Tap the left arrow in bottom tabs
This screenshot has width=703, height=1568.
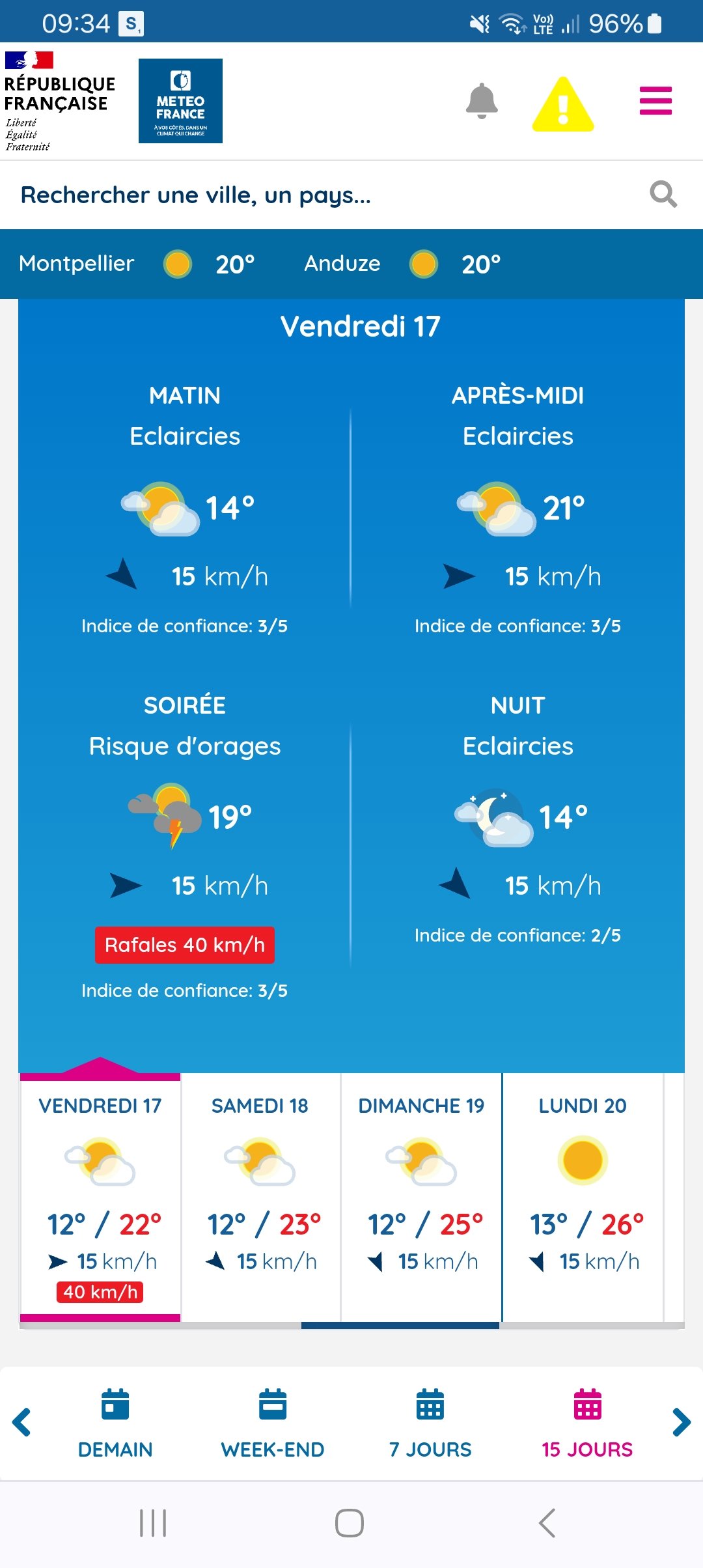pyautogui.click(x=21, y=1422)
